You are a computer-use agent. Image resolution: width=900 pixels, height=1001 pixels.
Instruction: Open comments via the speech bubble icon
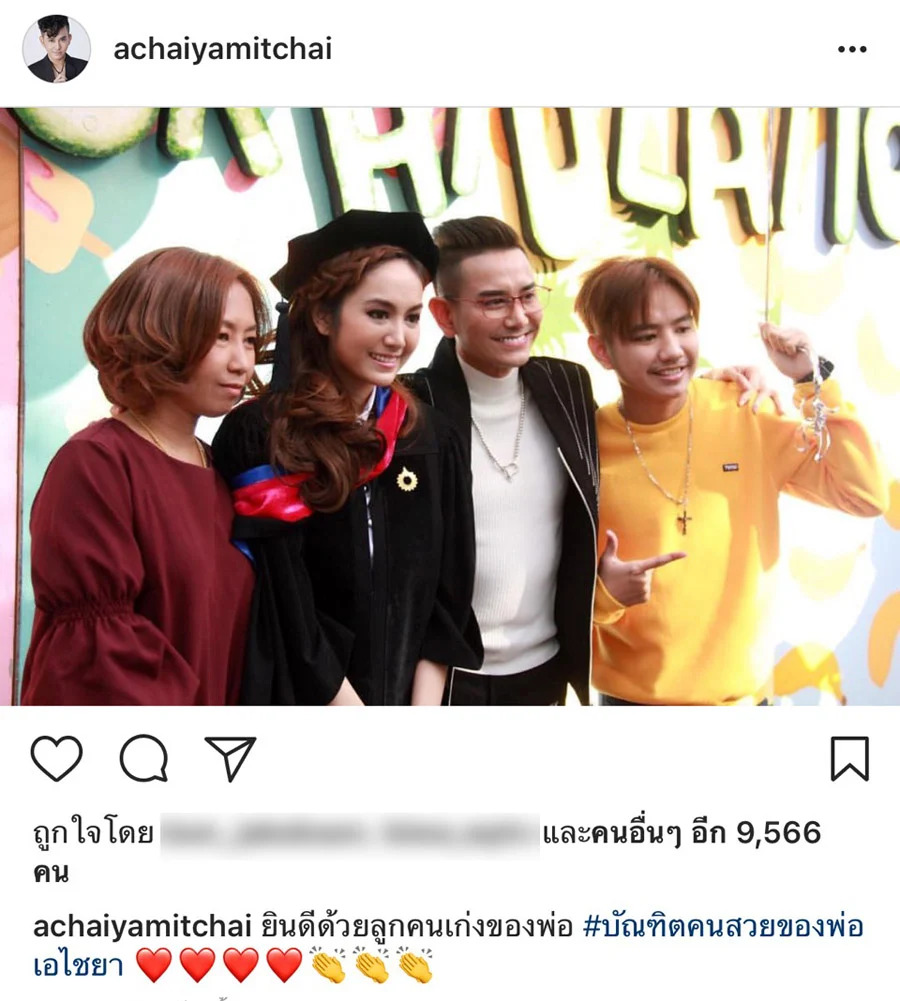(x=143, y=758)
